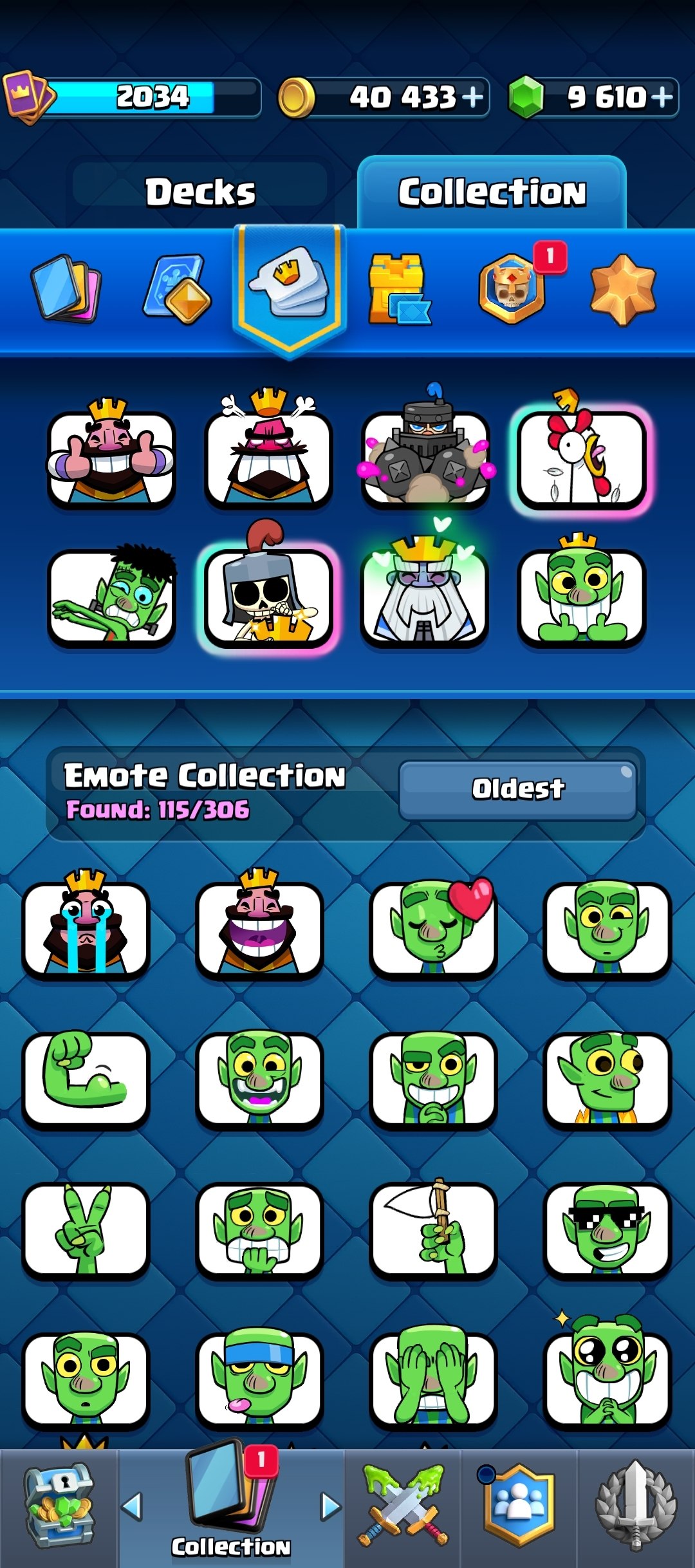Screen dimensions: 695x1568
Task: Add gold with the plus button
Action: tap(473, 97)
